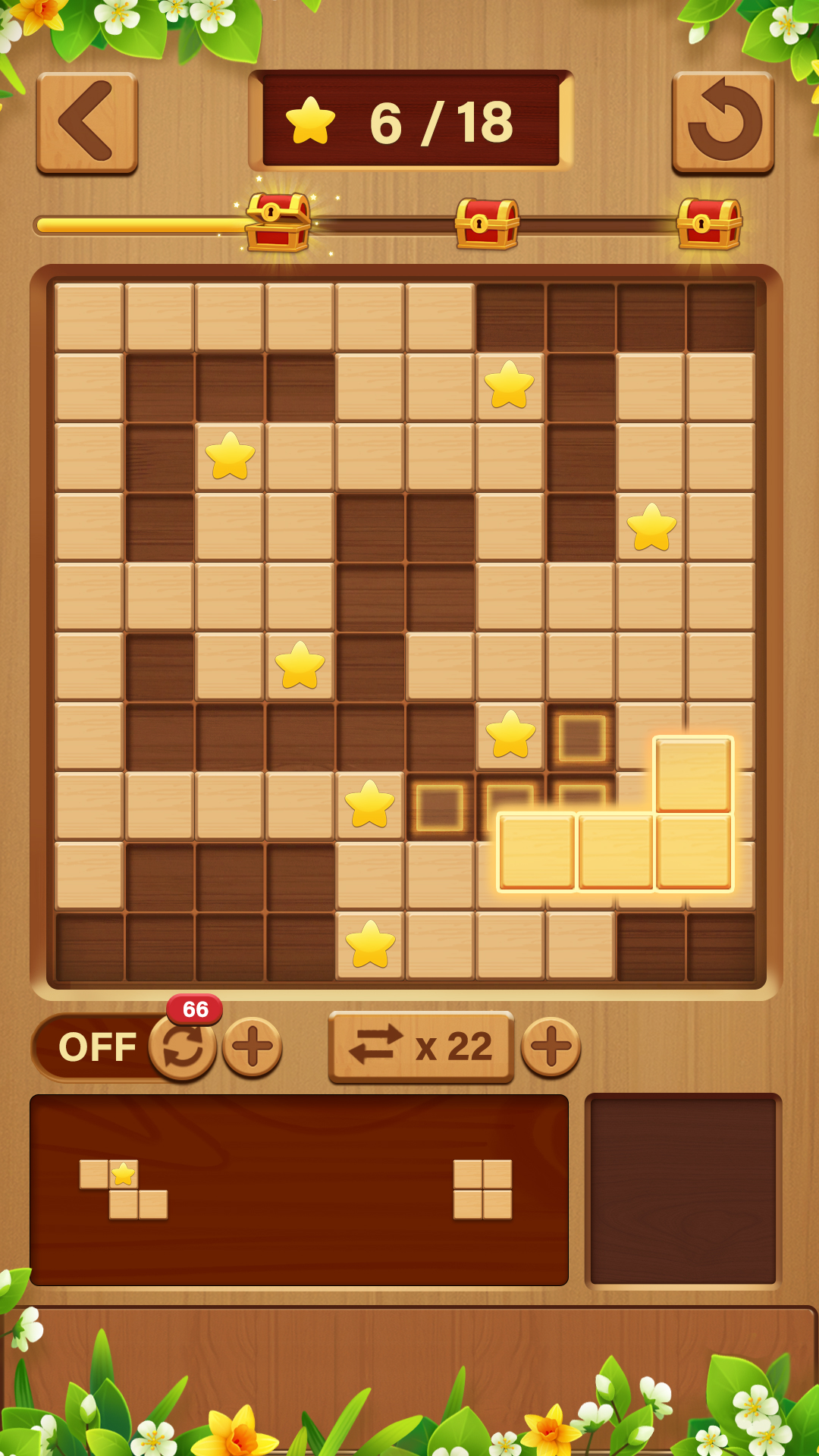Restart the level with the circular arrow
The height and width of the screenshot is (1456, 819).
[723, 122]
